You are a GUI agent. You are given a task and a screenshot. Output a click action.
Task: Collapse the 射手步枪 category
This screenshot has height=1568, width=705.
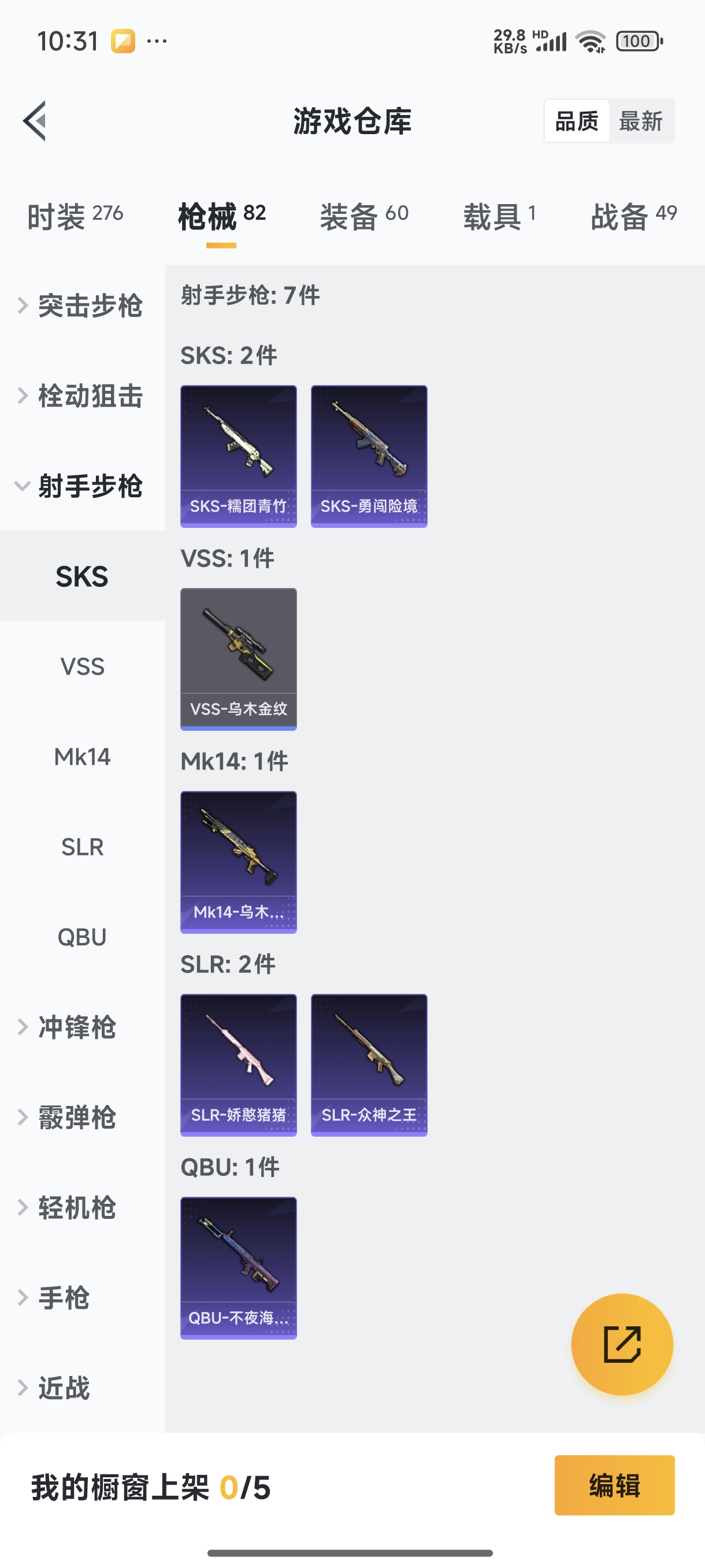pyautogui.click(x=82, y=486)
